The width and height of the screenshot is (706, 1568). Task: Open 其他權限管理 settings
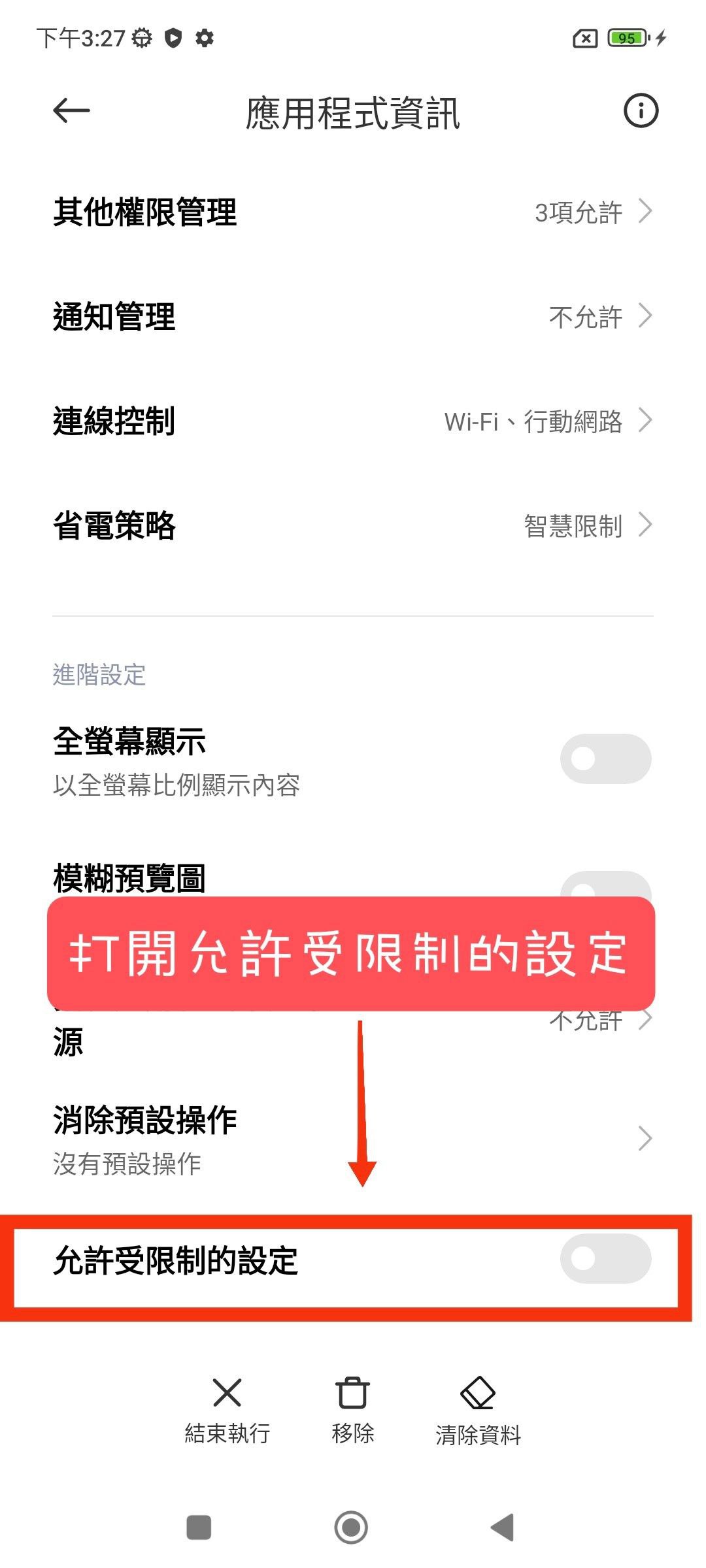353,212
